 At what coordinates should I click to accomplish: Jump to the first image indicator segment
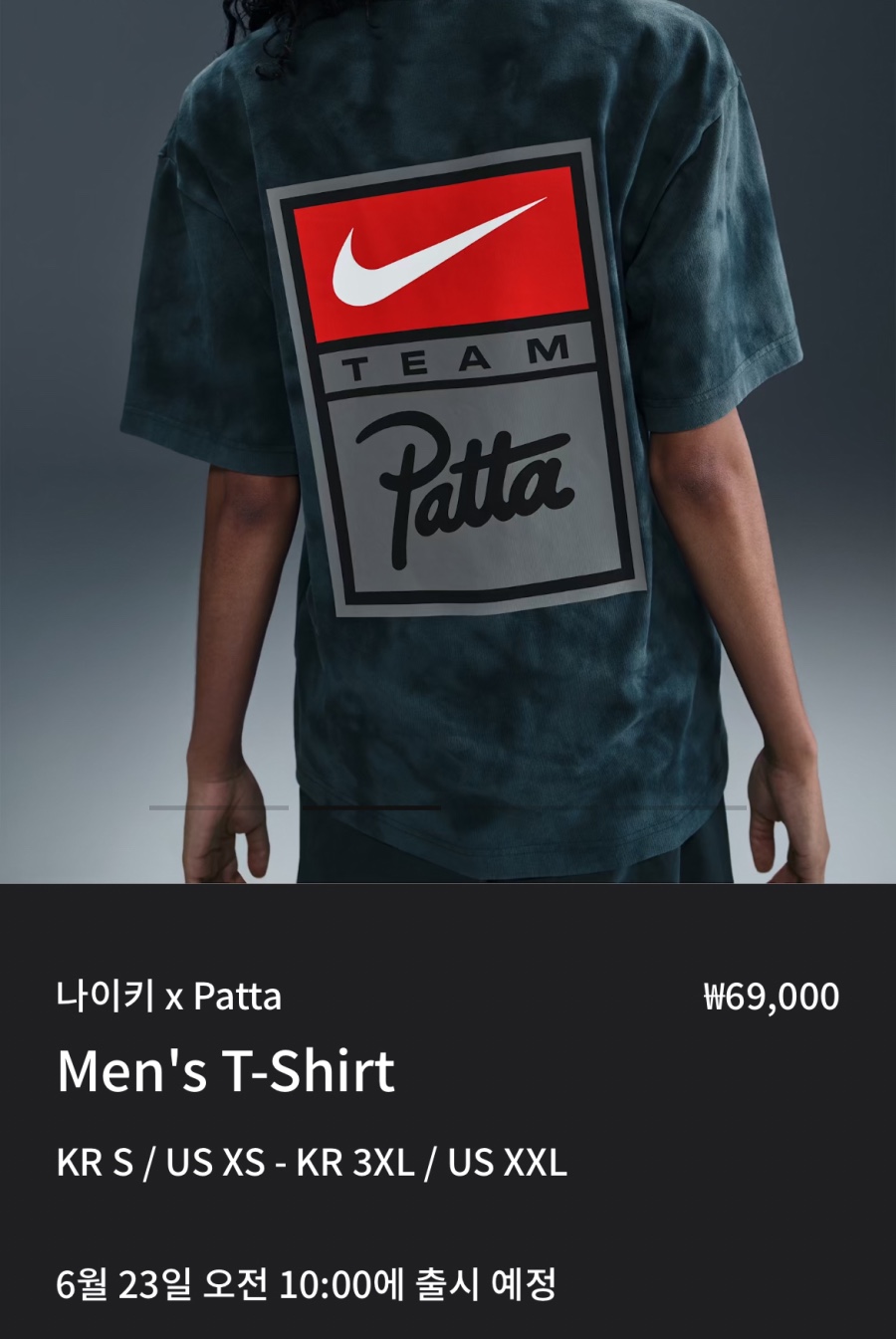pyautogui.click(x=219, y=807)
